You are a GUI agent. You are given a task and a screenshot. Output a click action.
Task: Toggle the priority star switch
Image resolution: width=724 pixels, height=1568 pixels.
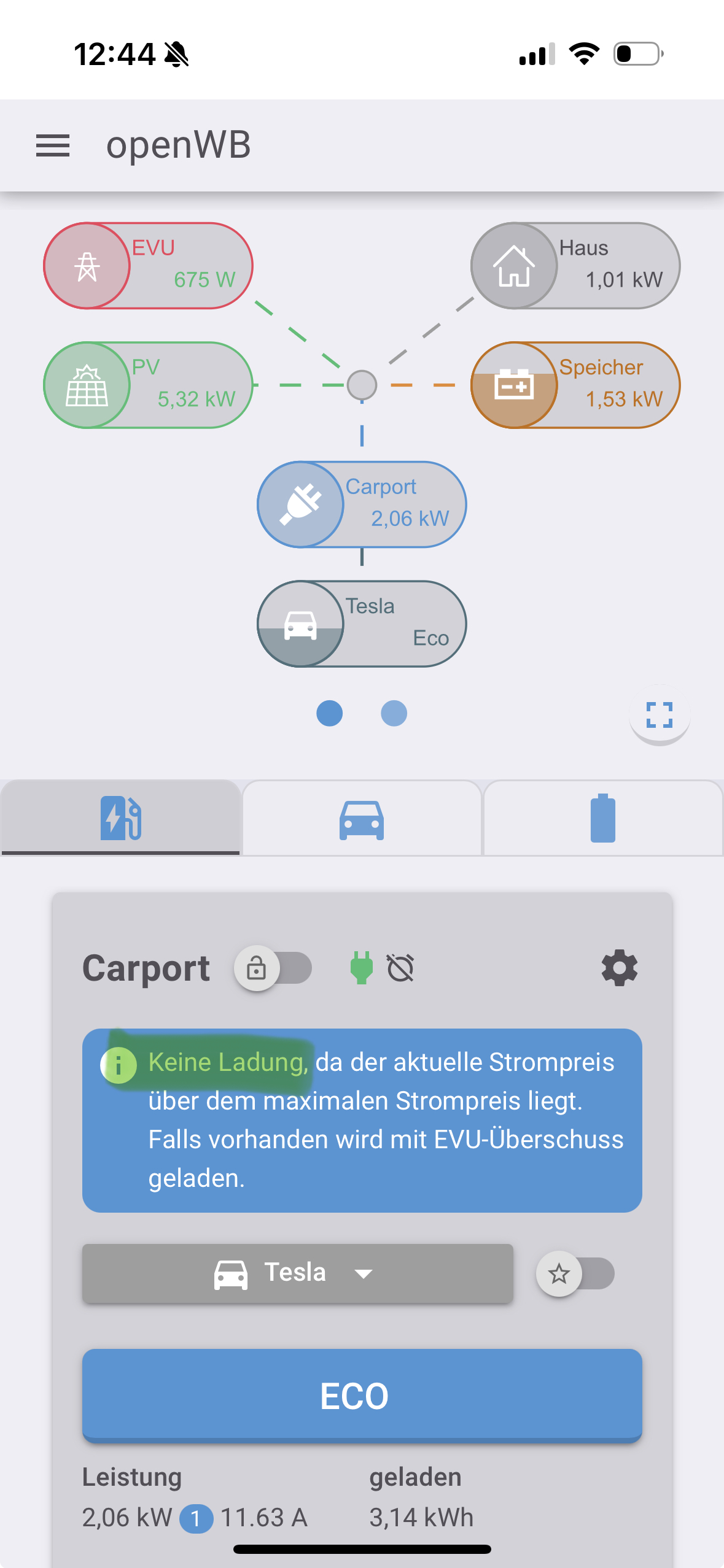pyautogui.click(x=575, y=1274)
